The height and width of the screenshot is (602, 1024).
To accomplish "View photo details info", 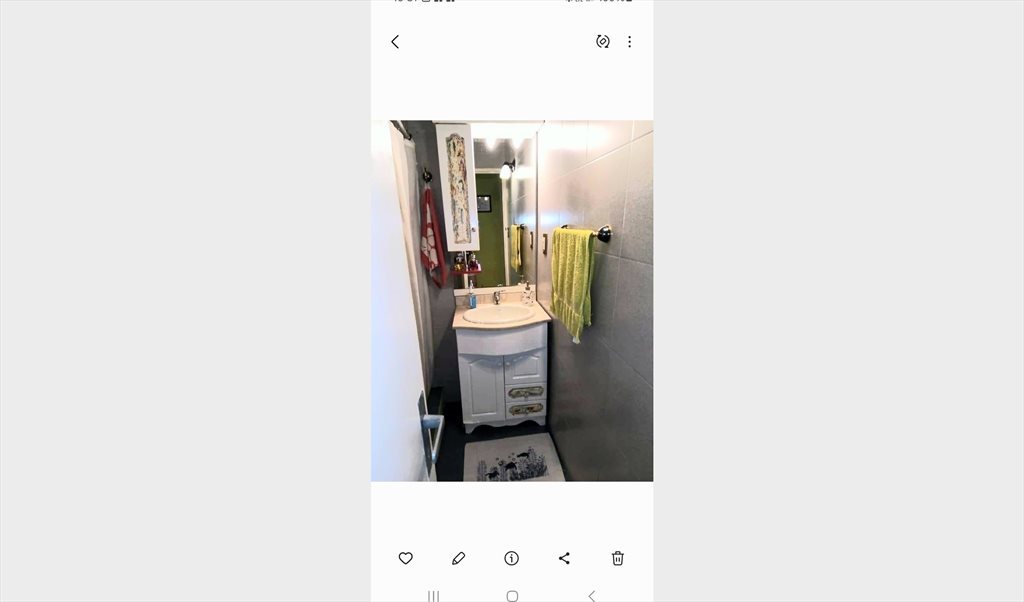I will tap(512, 558).
